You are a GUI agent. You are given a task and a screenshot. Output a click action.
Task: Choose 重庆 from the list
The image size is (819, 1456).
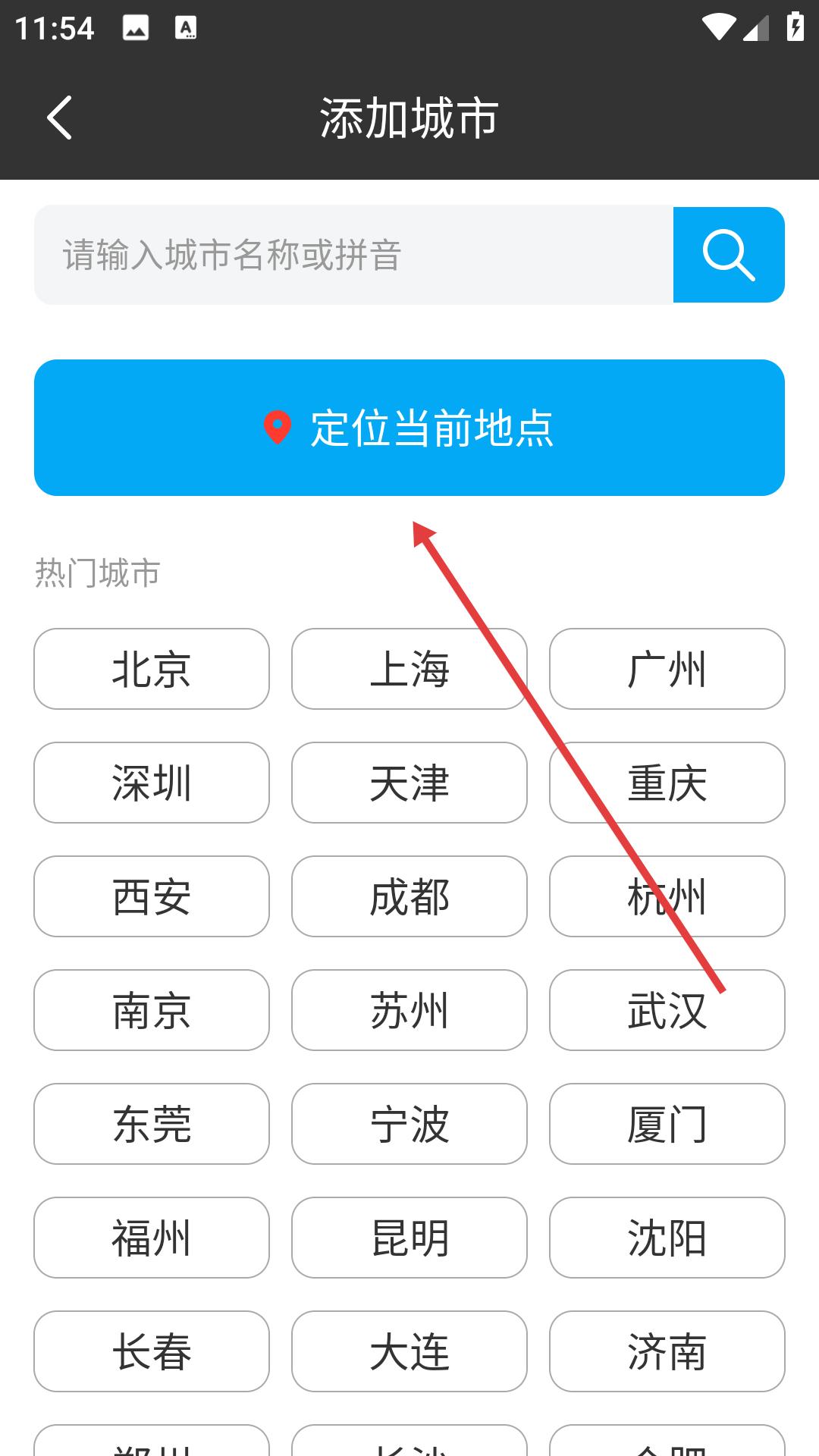667,783
